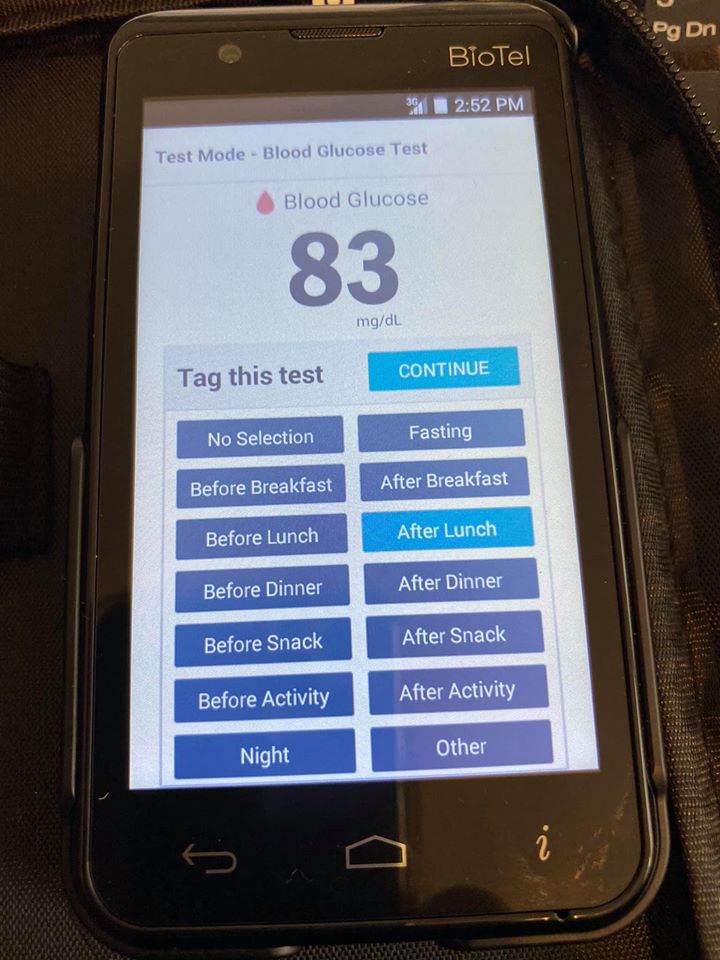The width and height of the screenshot is (720, 960).
Task: Select the Before Snack tag
Action: click(264, 644)
